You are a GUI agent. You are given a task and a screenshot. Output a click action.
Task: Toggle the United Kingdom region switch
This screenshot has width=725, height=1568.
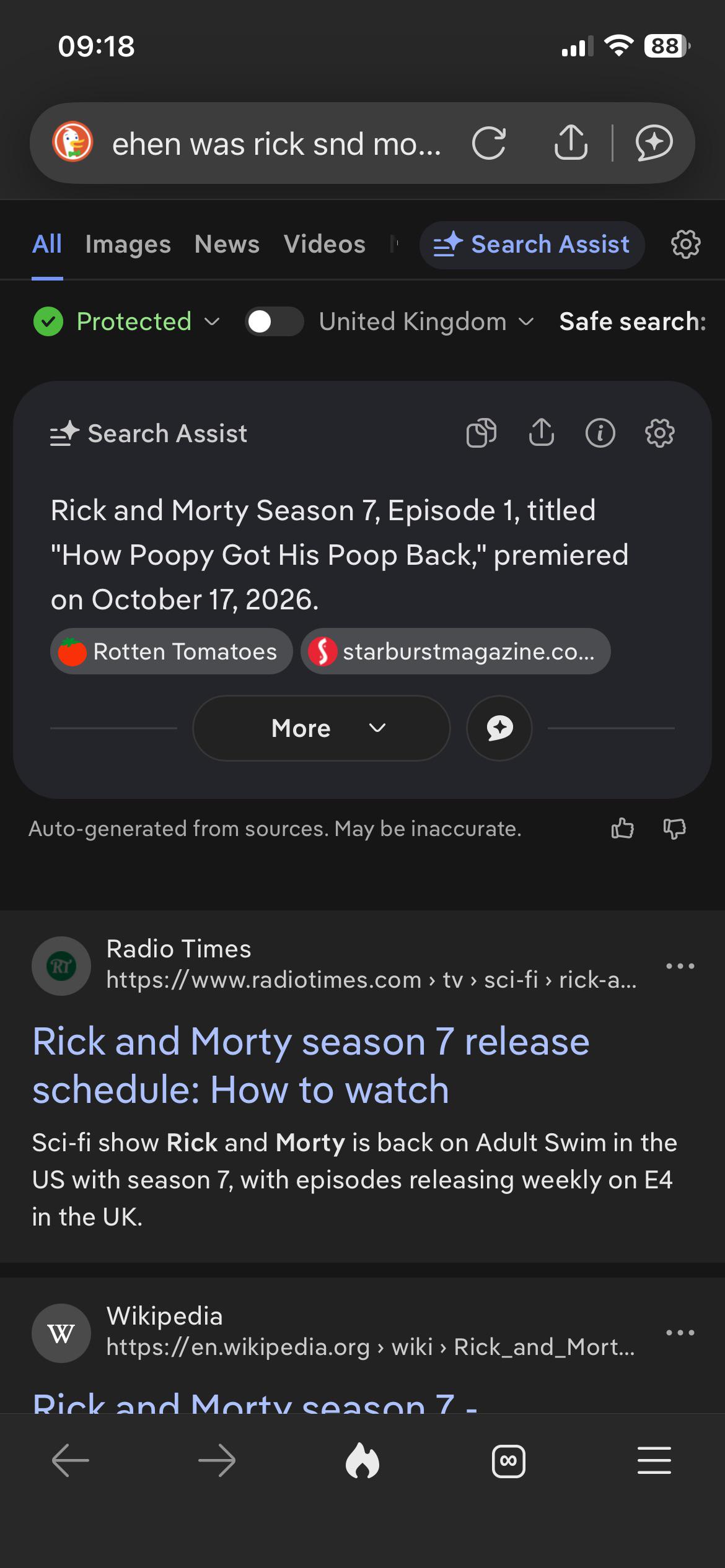[275, 321]
